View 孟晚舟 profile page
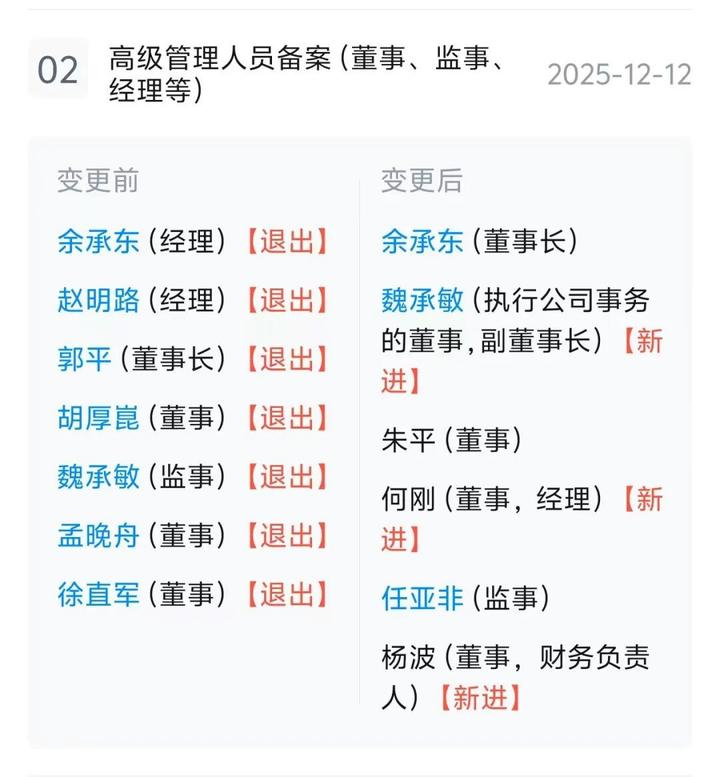The image size is (720, 777). 98,536
